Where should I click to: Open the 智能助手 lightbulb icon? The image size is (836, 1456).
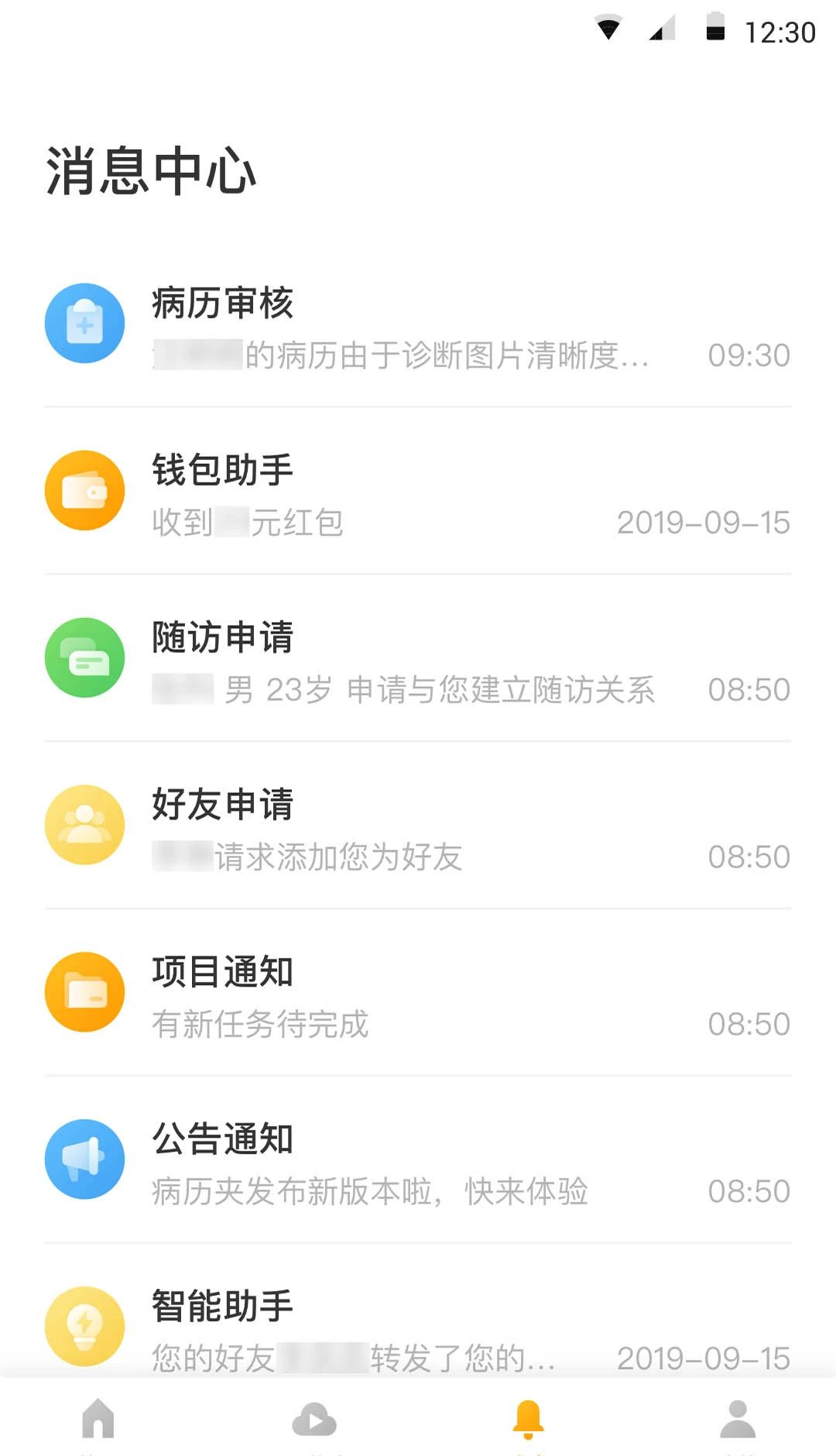point(85,1326)
